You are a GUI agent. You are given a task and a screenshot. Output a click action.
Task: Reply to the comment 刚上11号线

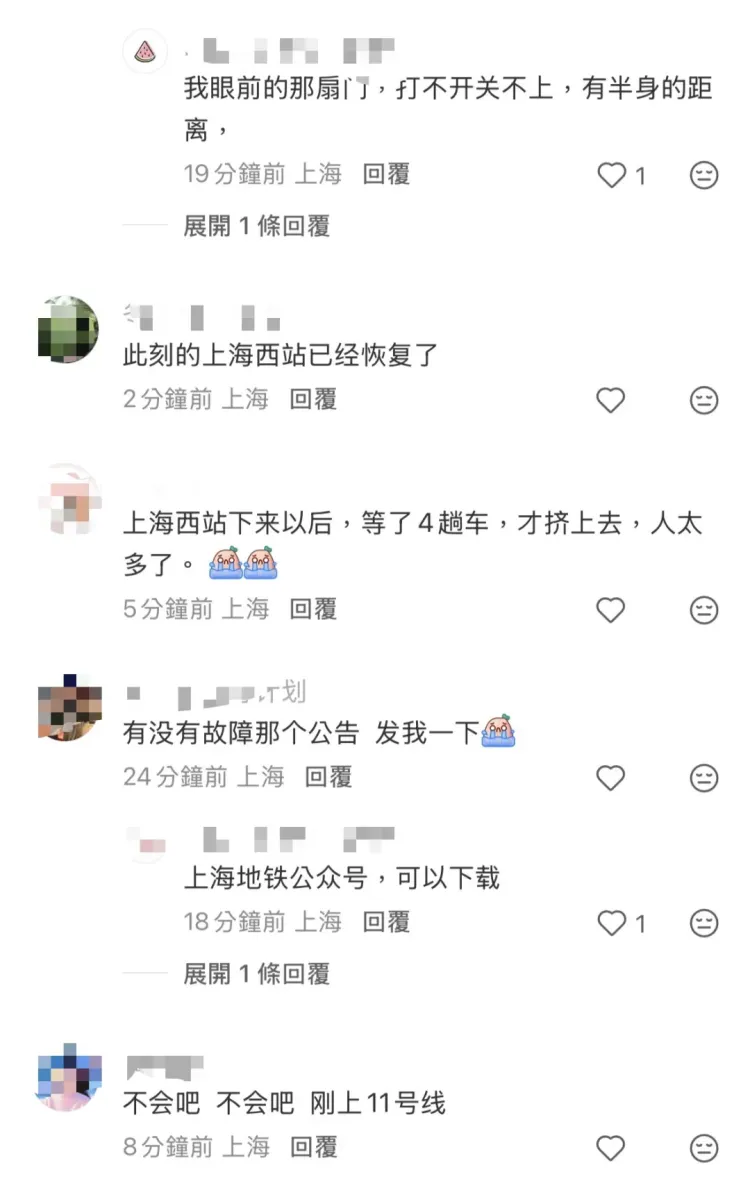click(313, 1147)
